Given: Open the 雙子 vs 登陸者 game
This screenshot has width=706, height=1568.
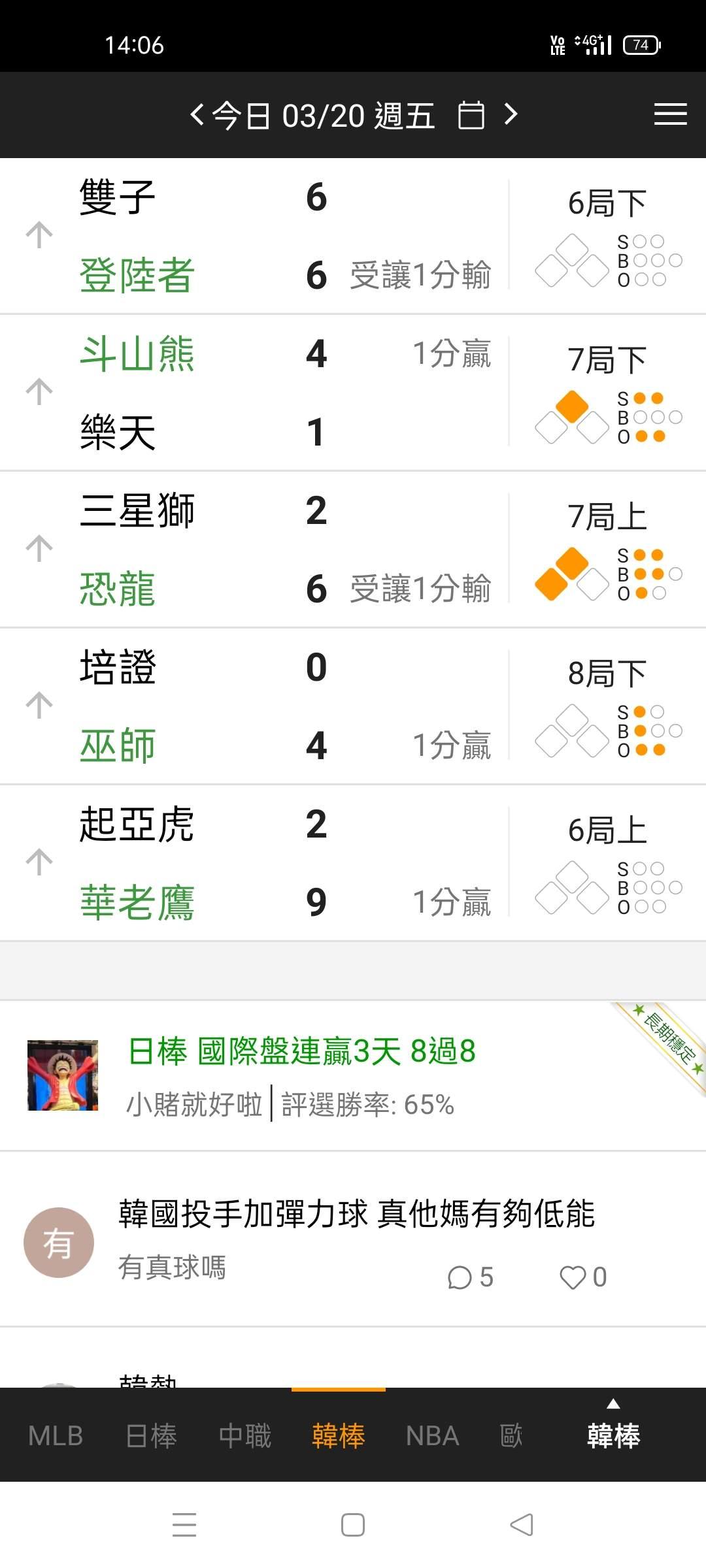Looking at the screenshot, I should click(353, 236).
